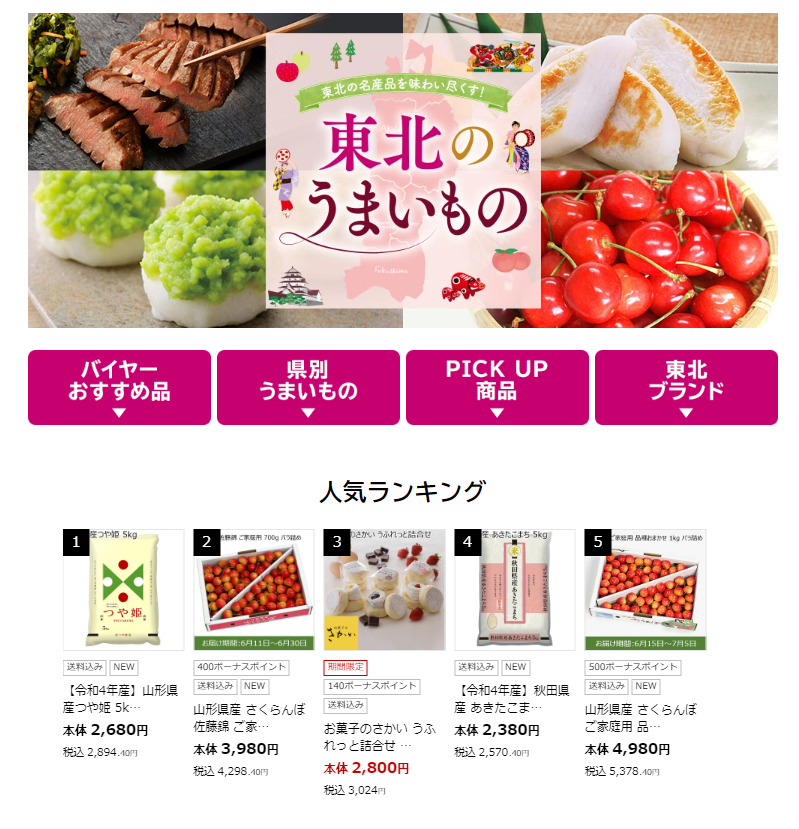
Task: Jump to 県別うまいもの section
Action: click(308, 387)
